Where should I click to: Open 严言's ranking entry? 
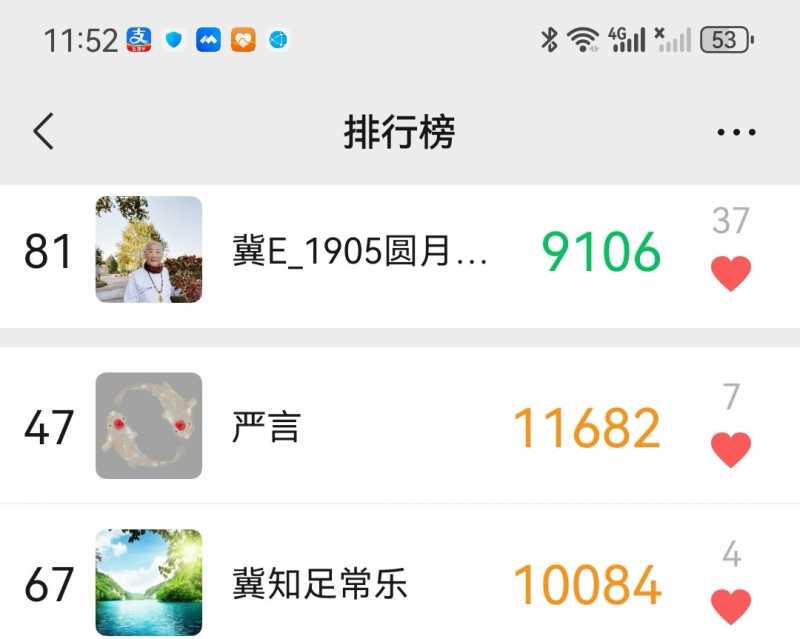coord(300,427)
